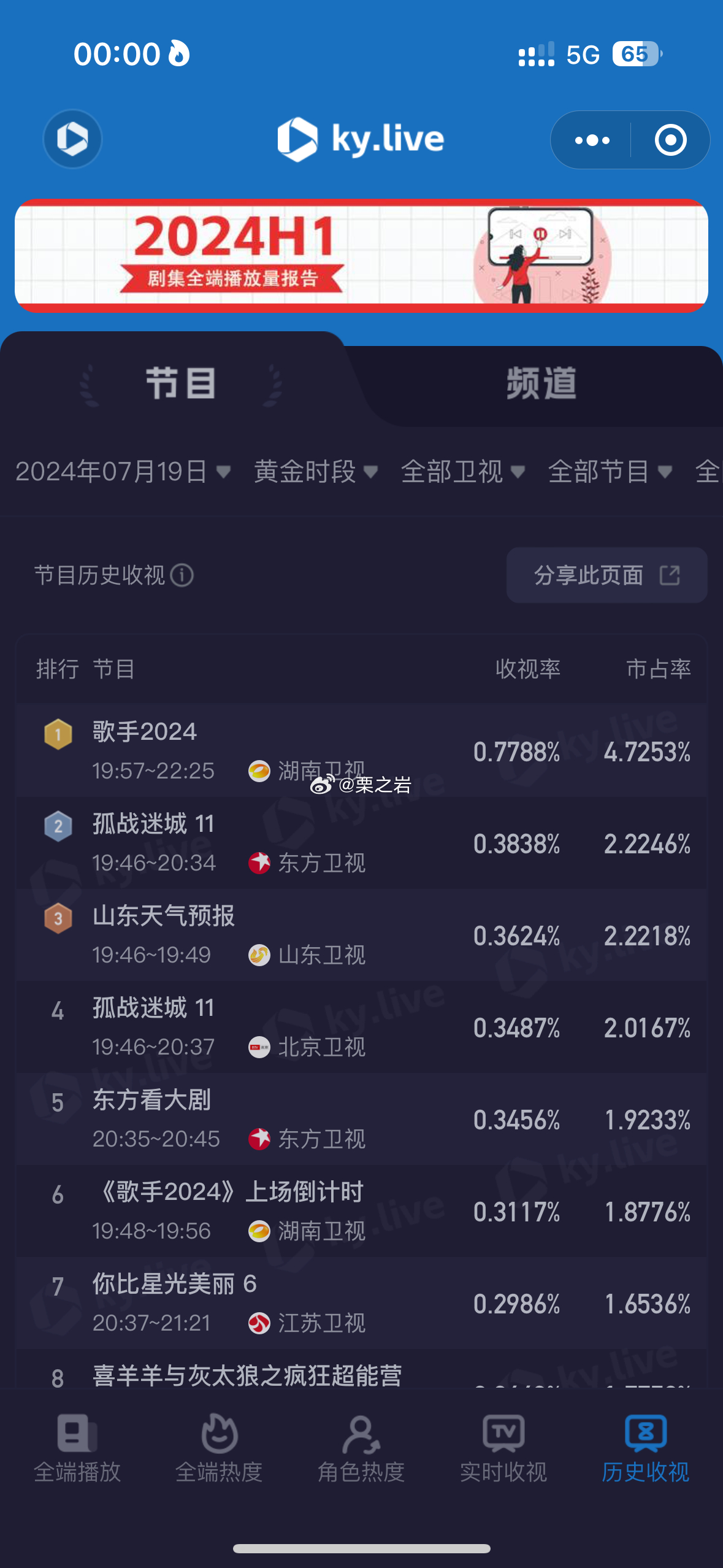The width and height of the screenshot is (723, 1568).
Task: Expand the 黄金时段 time slot dropdown
Action: pyautogui.click(x=315, y=472)
